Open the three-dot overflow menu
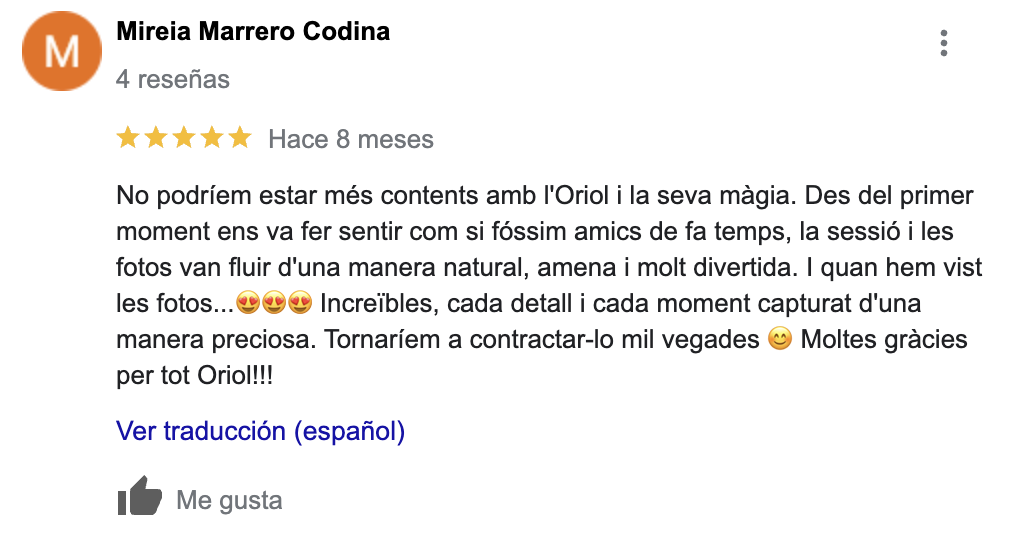Viewport: 1016px width, 536px height. [943, 43]
